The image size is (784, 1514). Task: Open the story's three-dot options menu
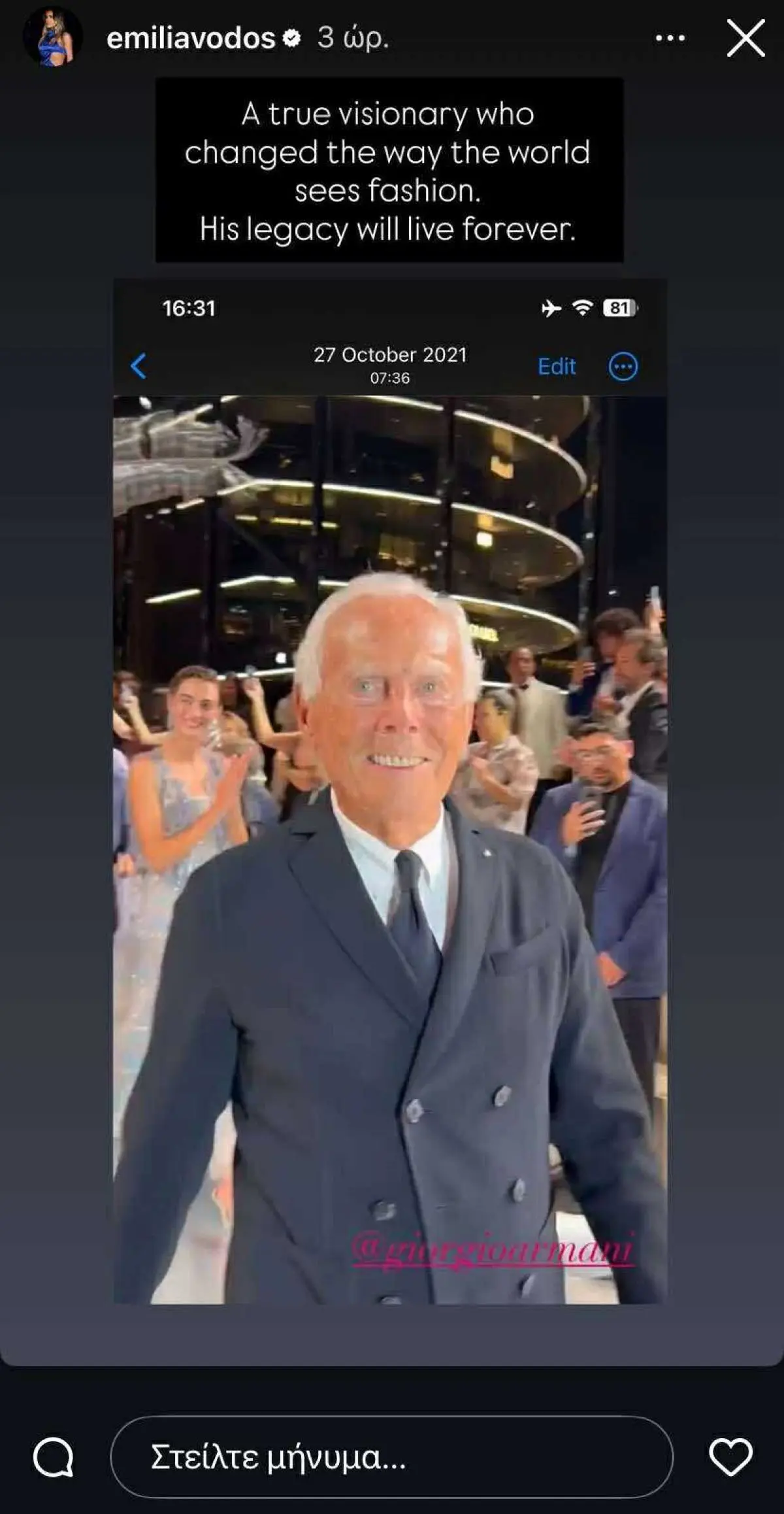tap(670, 38)
